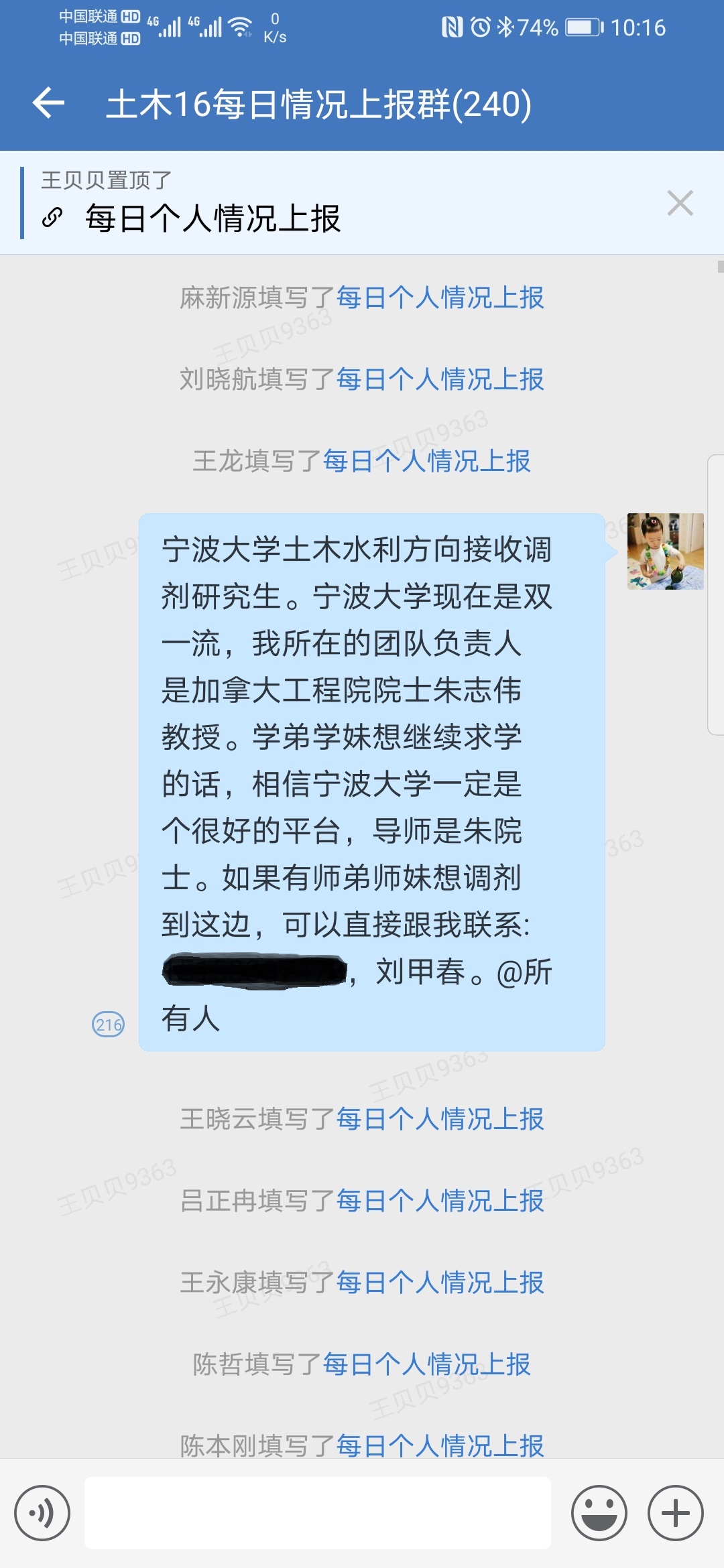This screenshot has height=1568, width=724.
Task: Open 刘晓航's 每日个人情况上报 link
Action: (x=440, y=379)
